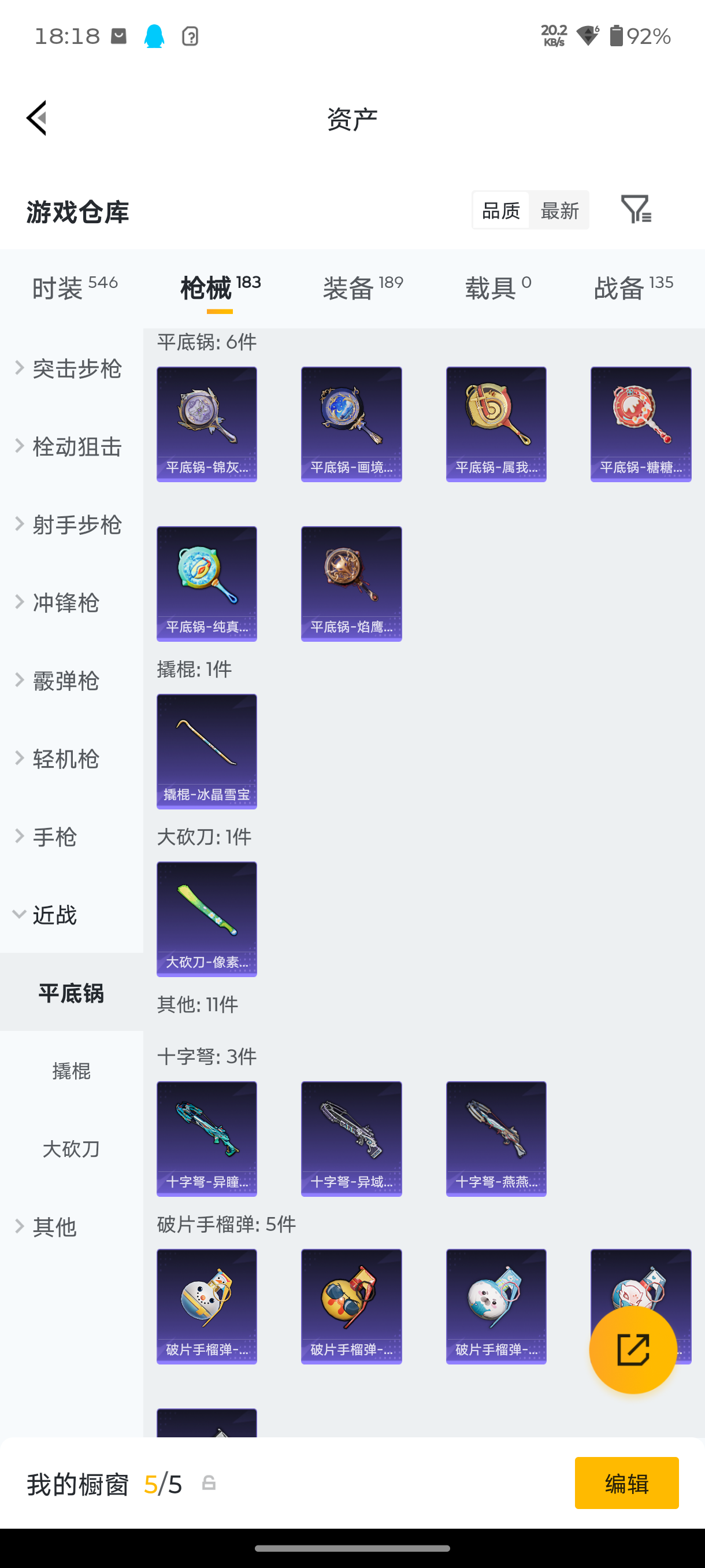Viewport: 705px width, 1568px height.
Task: Expand the 霰弹枪 category
Action: click(x=66, y=681)
